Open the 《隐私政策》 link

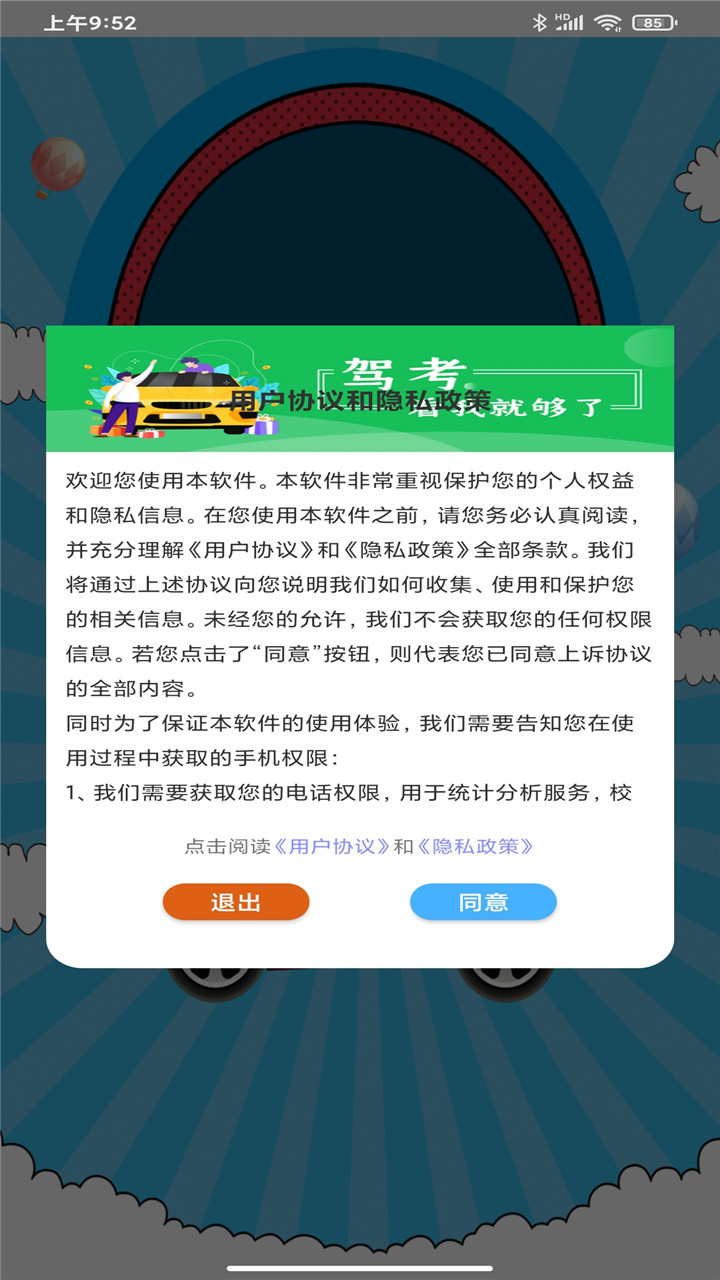click(x=475, y=846)
